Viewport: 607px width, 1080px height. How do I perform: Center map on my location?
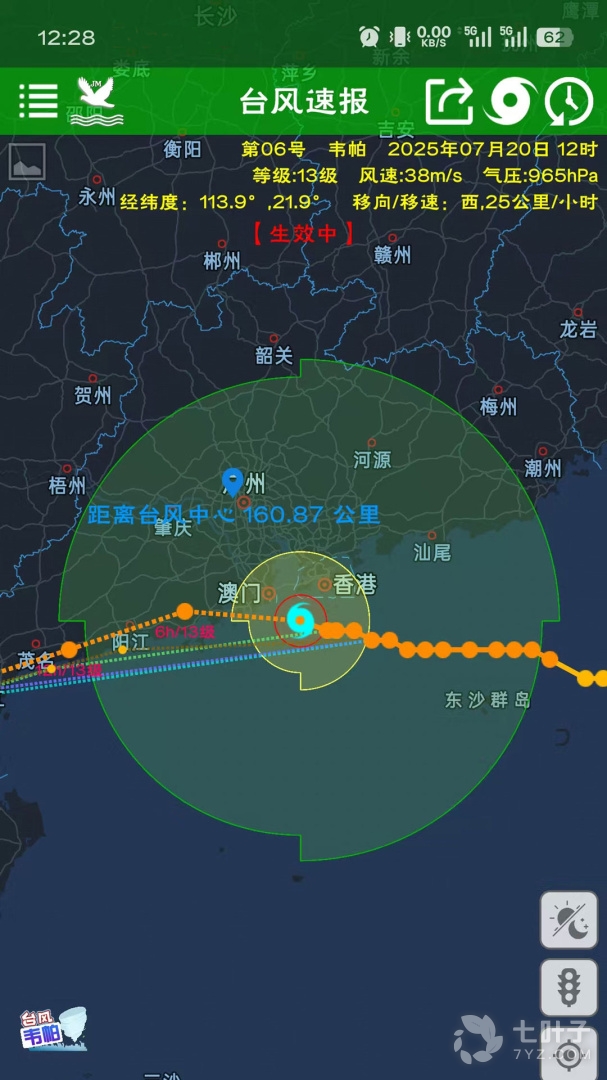click(x=569, y=1052)
